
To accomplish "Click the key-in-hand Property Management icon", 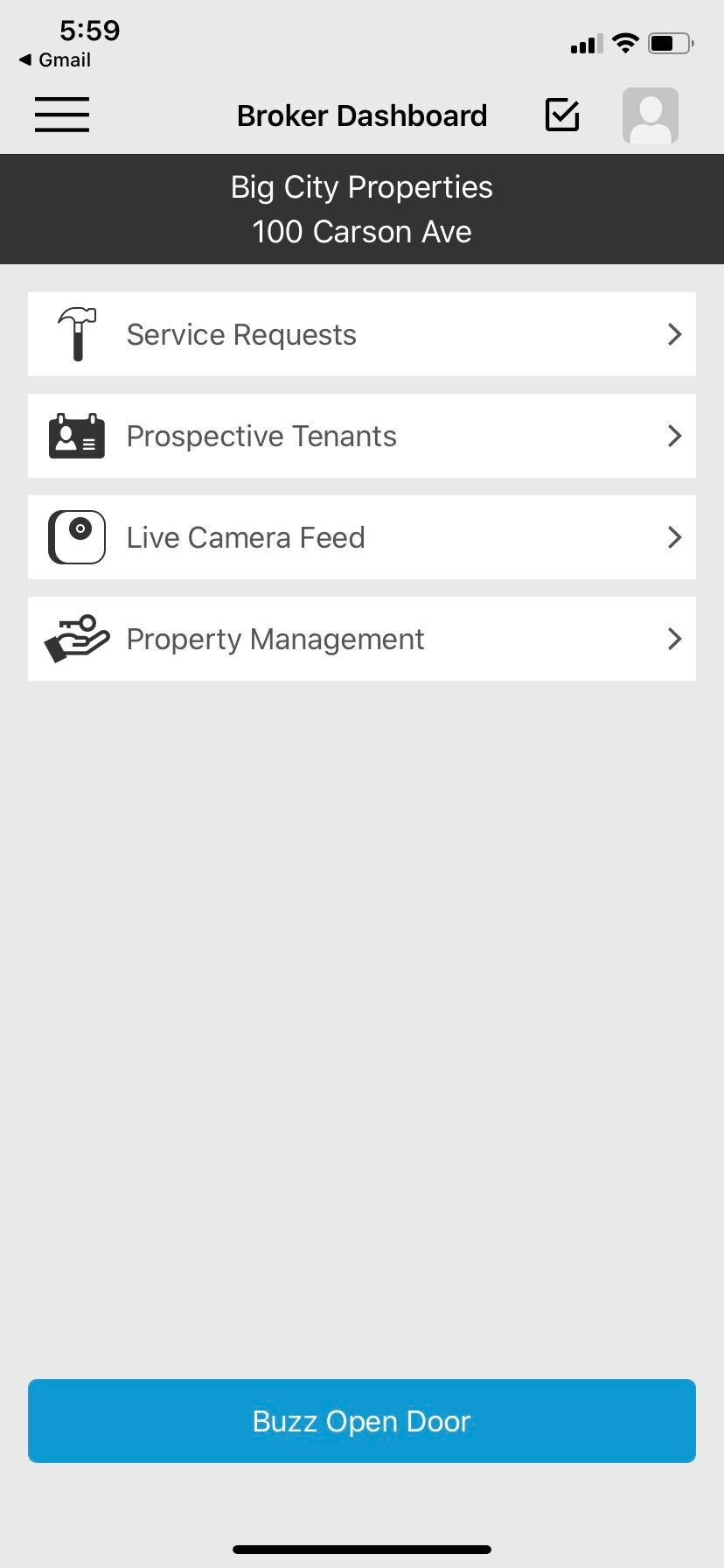I will [x=76, y=638].
